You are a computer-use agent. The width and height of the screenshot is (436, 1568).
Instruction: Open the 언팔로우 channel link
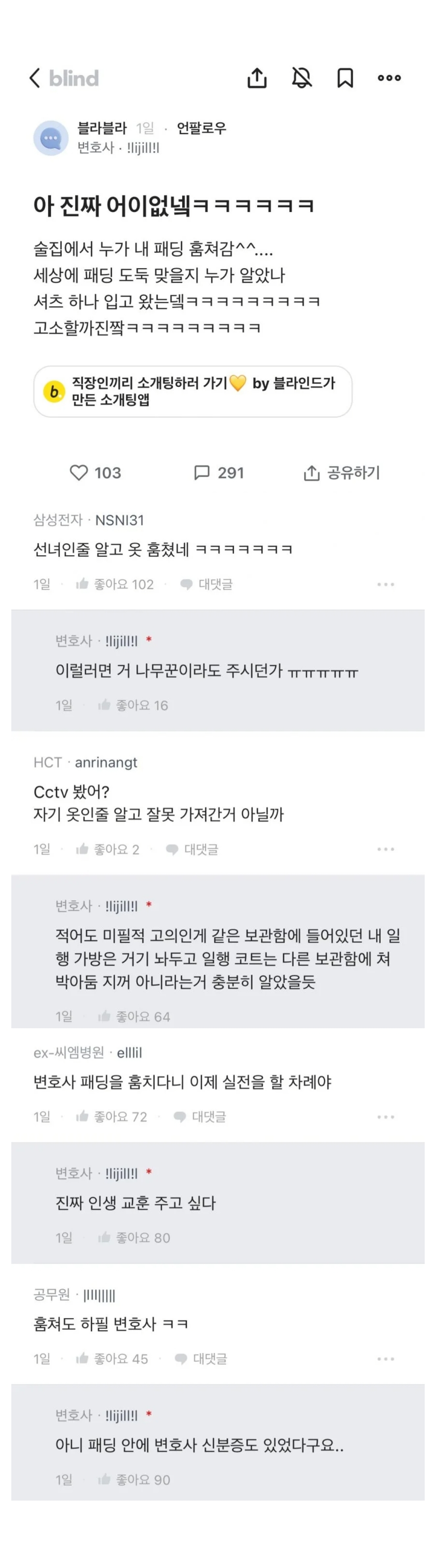point(201,128)
